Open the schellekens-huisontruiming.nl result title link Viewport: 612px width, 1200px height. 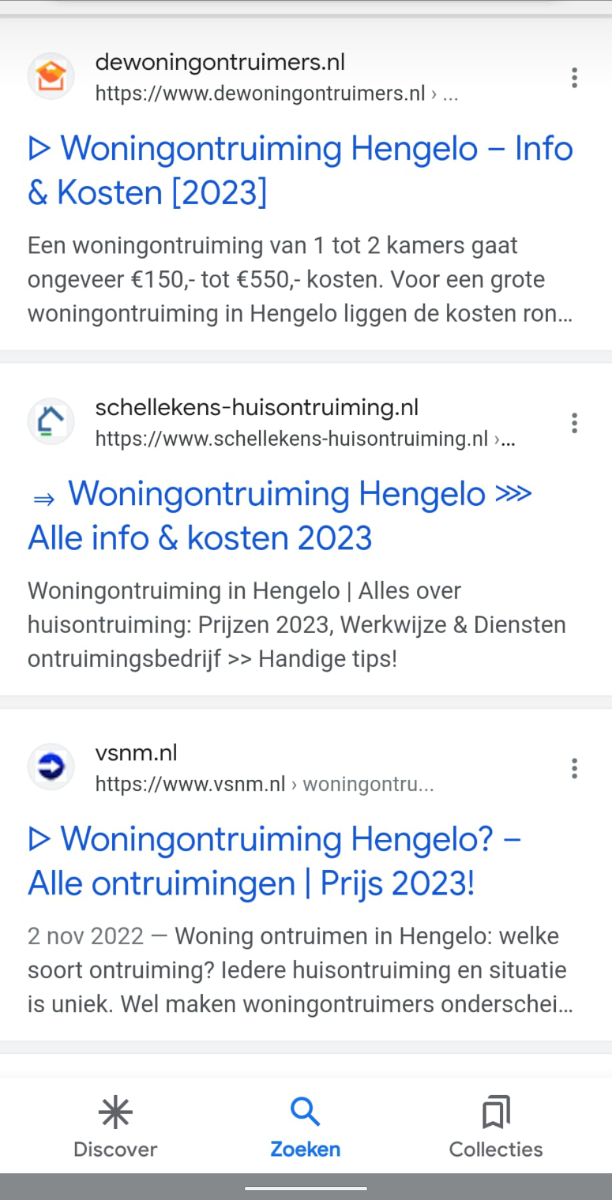(x=281, y=515)
